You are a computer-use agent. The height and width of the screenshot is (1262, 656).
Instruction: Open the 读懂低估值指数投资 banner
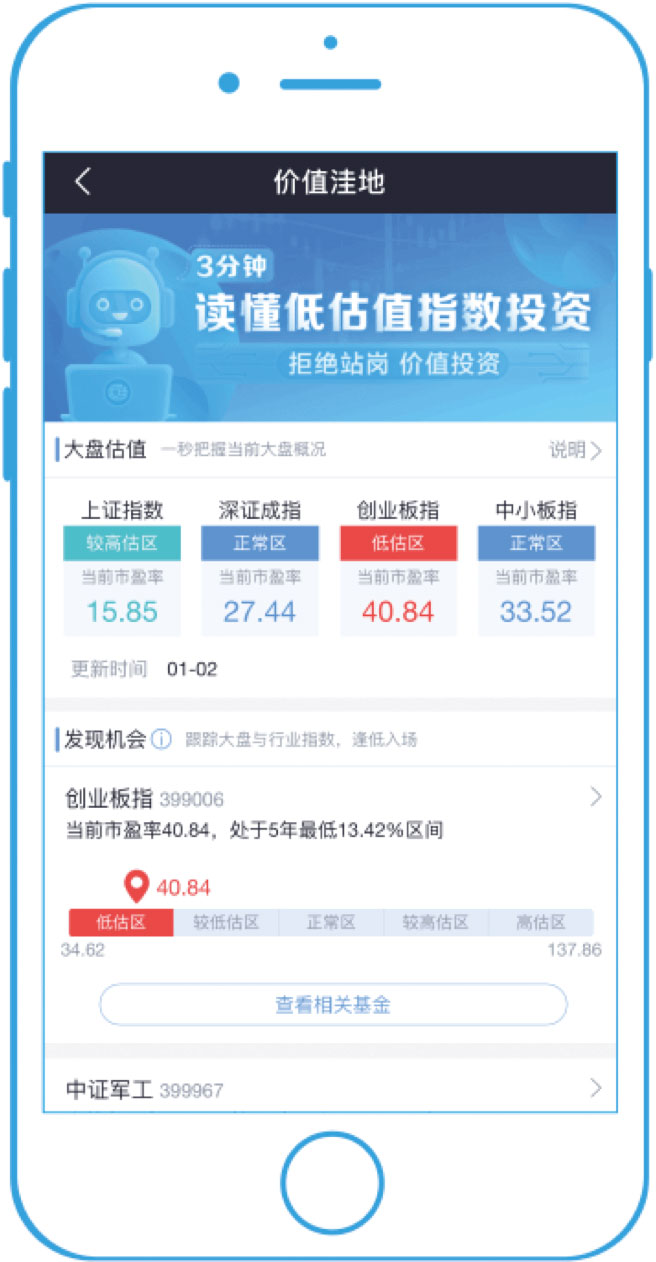click(x=330, y=317)
